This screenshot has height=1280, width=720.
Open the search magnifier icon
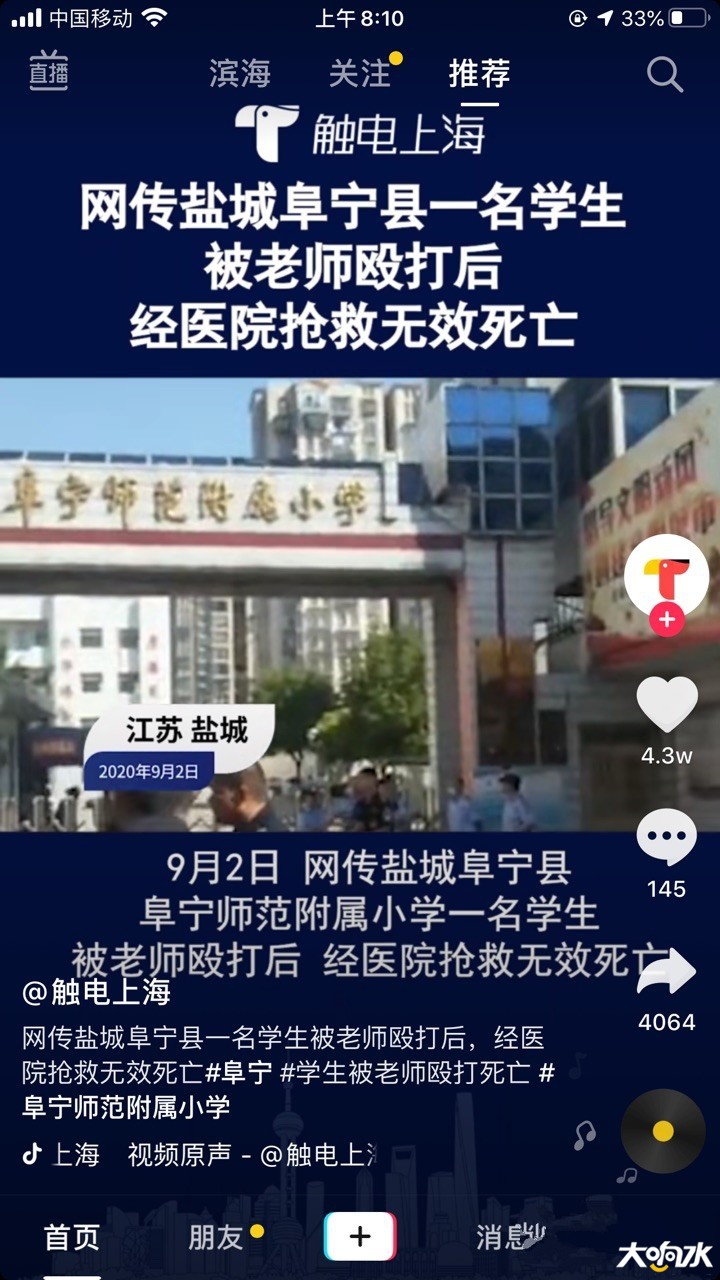664,74
